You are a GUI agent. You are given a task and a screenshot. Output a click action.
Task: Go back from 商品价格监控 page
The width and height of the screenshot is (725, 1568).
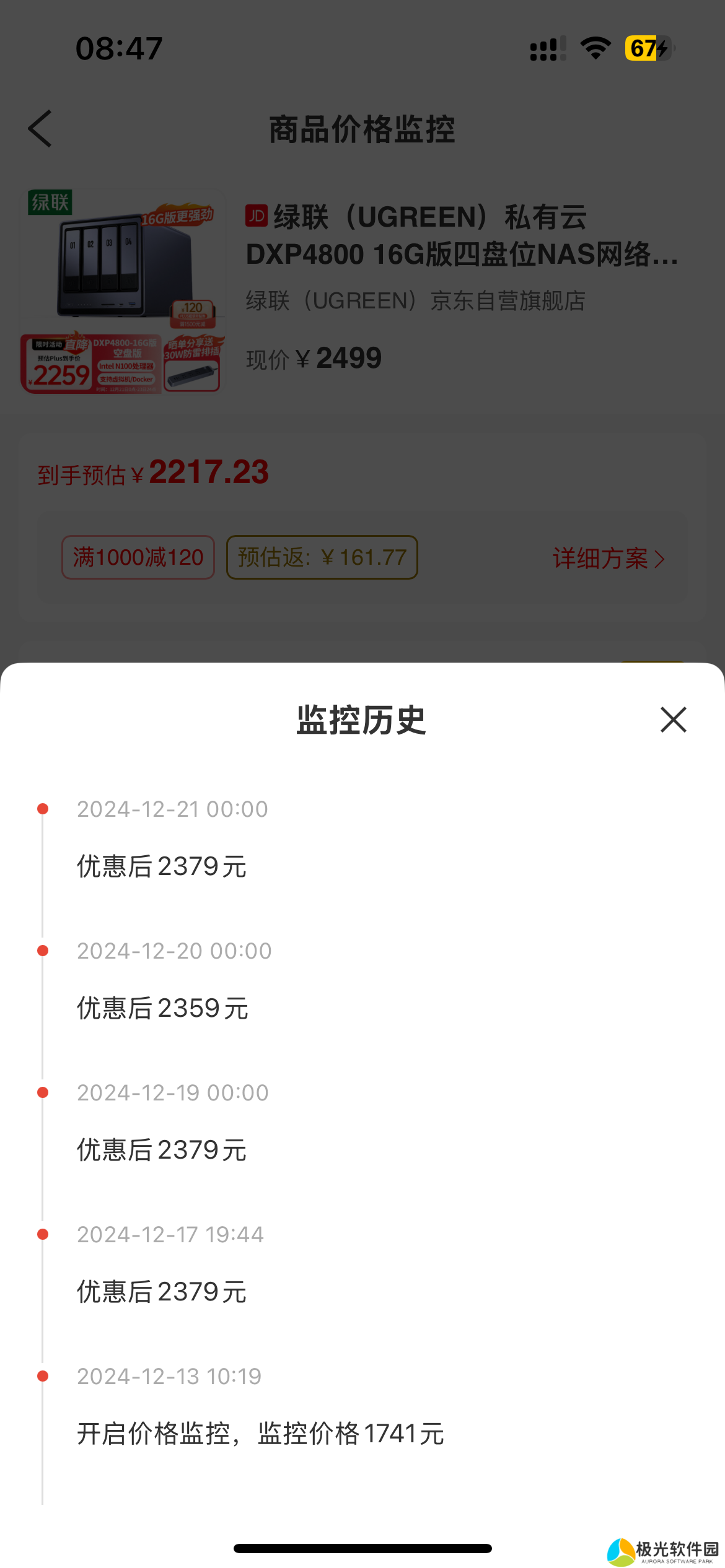pyautogui.click(x=40, y=129)
